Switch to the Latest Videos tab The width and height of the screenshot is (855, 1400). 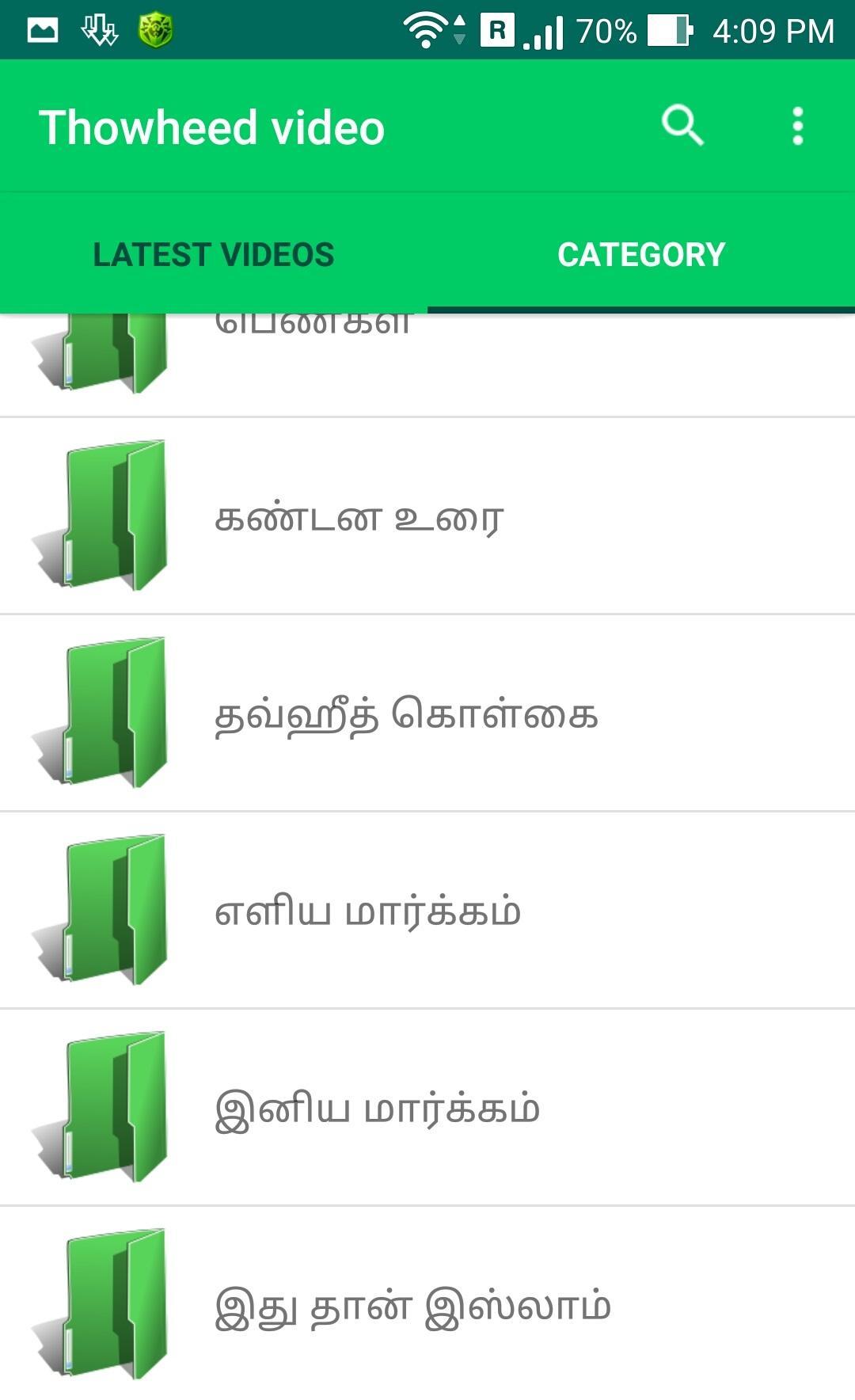pos(214,254)
